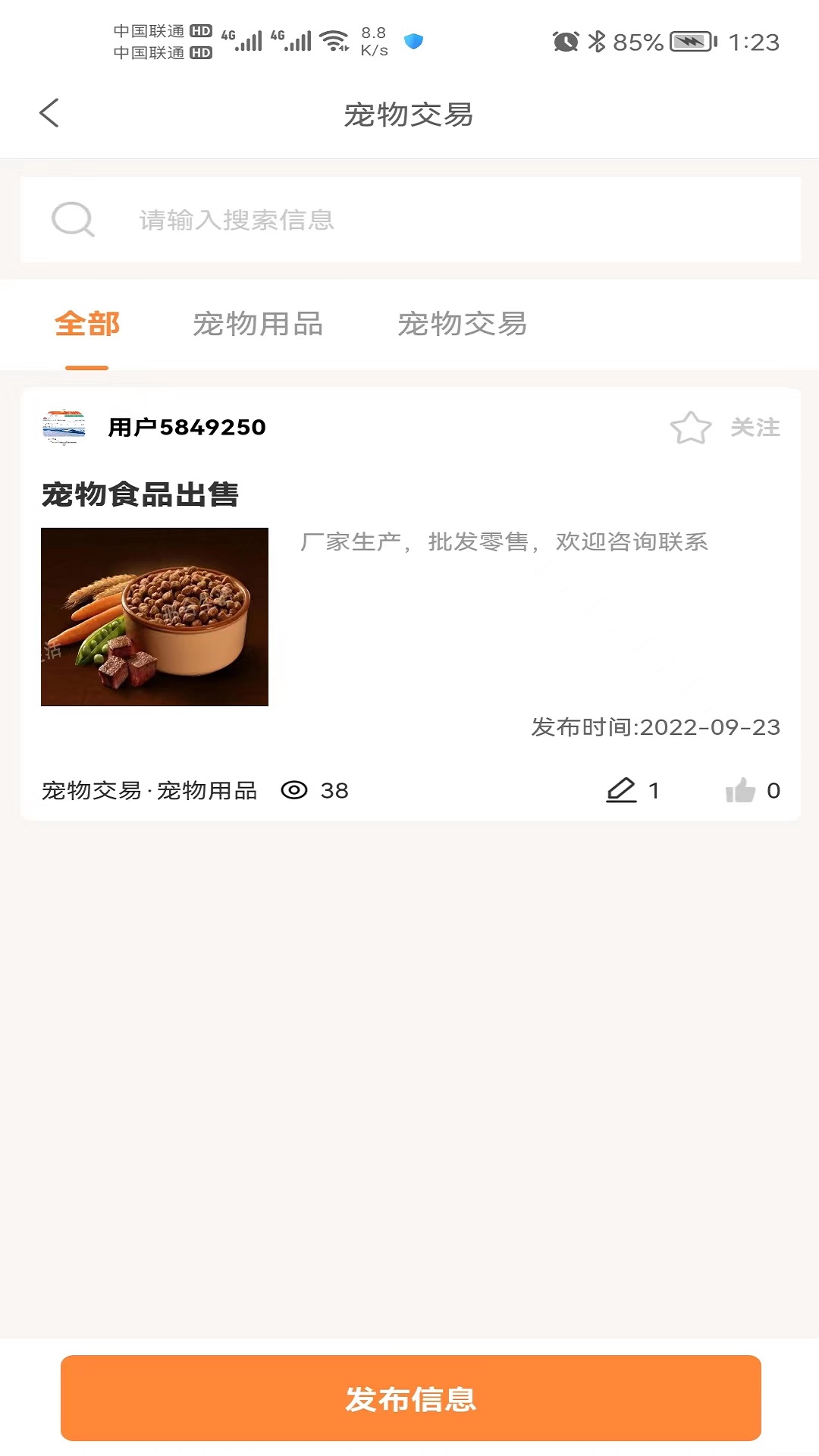Click the user avatar of 用户5849250
819x1456 pixels.
coord(64,427)
